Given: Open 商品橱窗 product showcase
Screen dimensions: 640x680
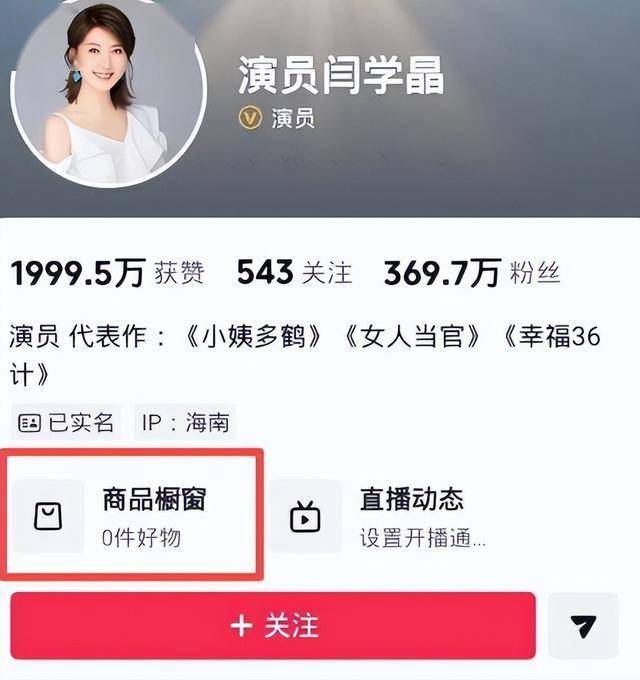Looking at the screenshot, I should pos(135,516).
